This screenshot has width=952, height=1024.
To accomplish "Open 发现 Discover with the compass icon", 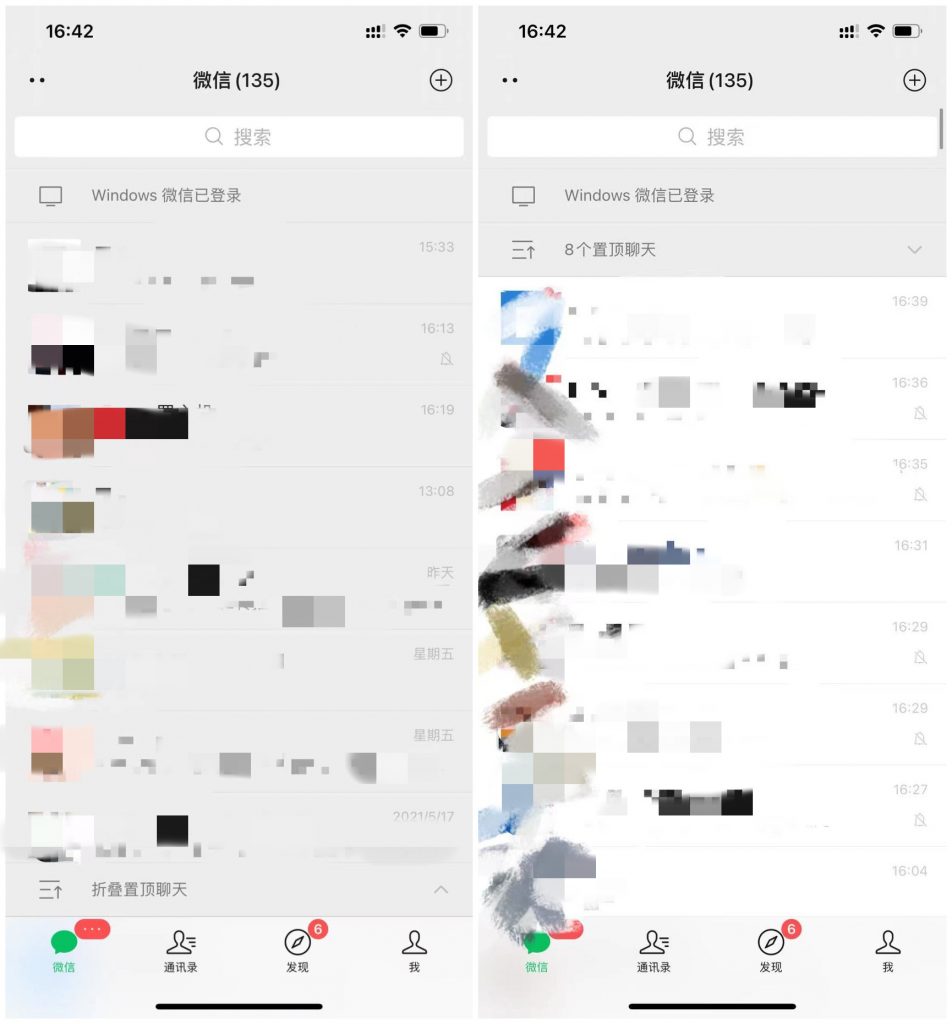I will pos(296,944).
